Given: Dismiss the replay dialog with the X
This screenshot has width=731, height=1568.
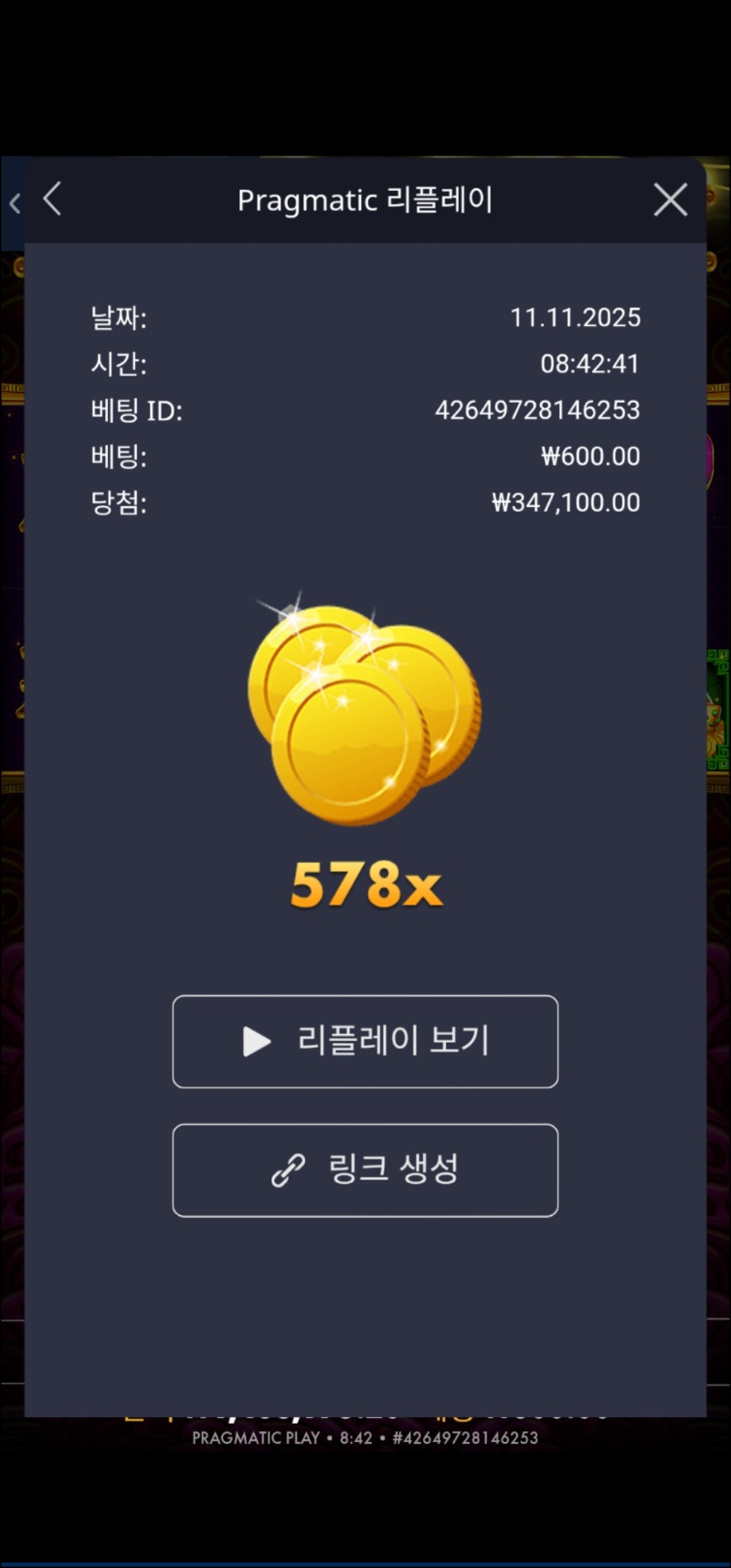Looking at the screenshot, I should point(670,199).
